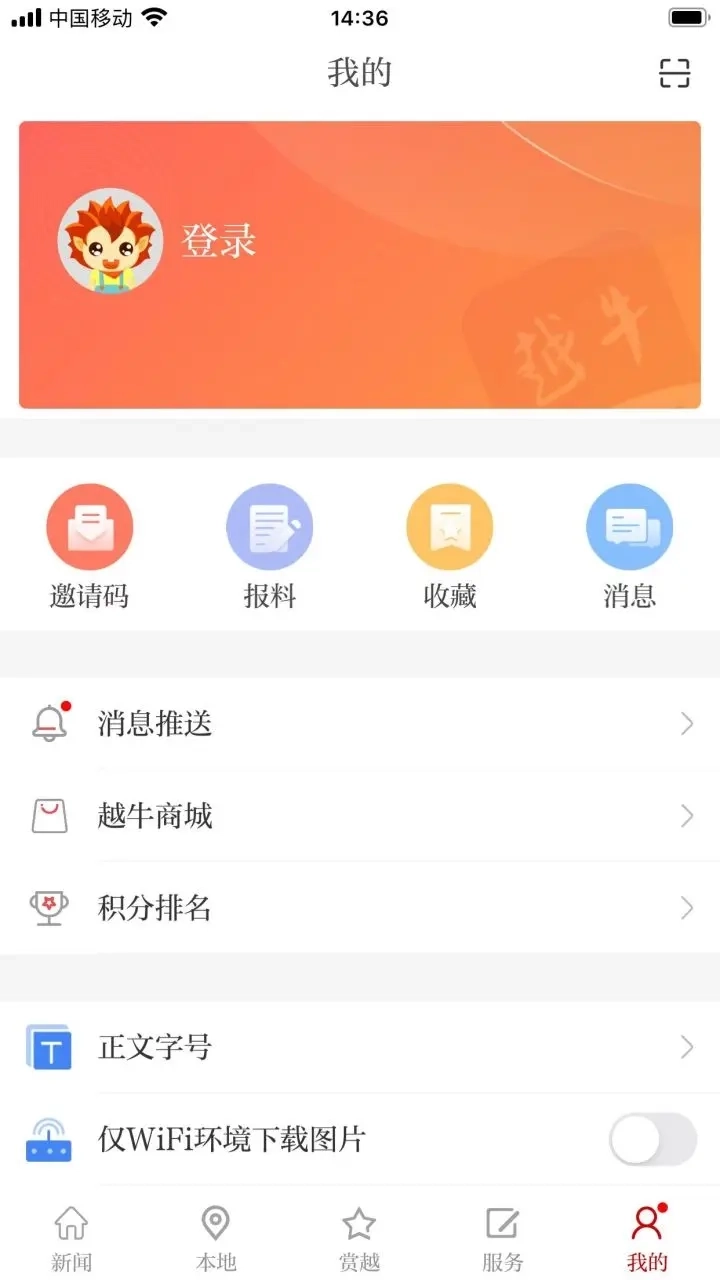720x1280 pixels.
Task: Click the 正文字号 text size icon
Action: (50, 1047)
